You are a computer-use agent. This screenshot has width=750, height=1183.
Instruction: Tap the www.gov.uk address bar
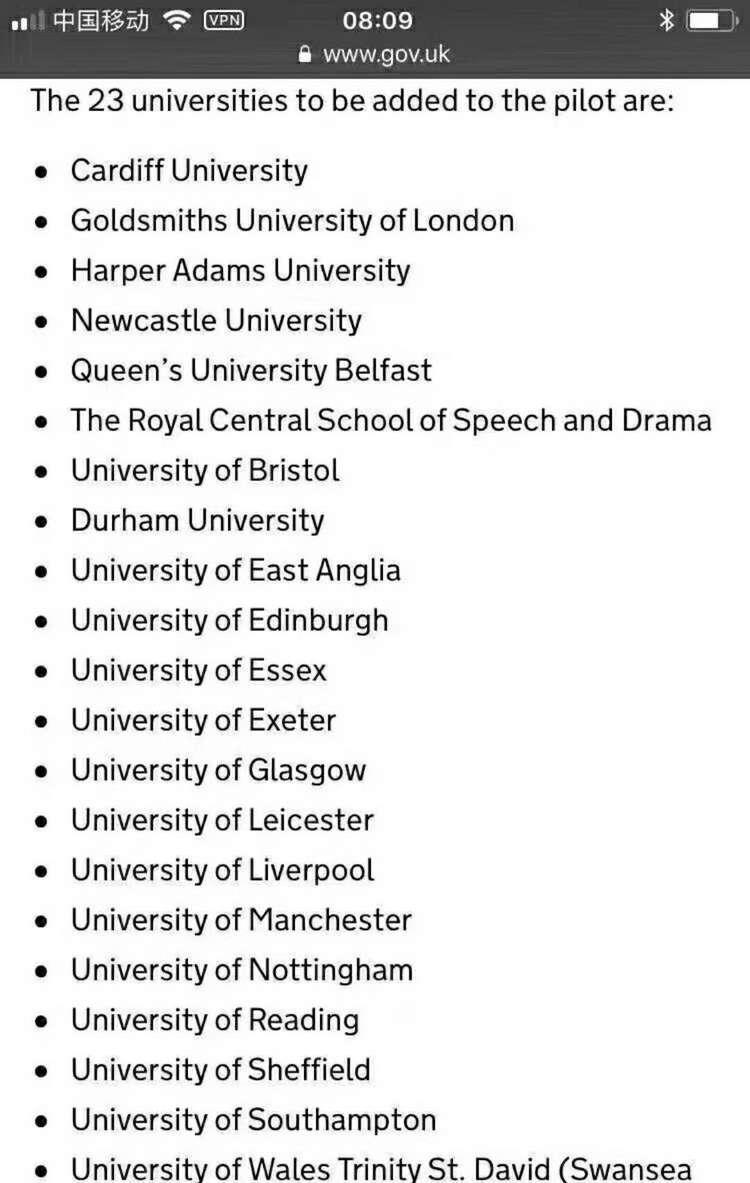click(376, 54)
